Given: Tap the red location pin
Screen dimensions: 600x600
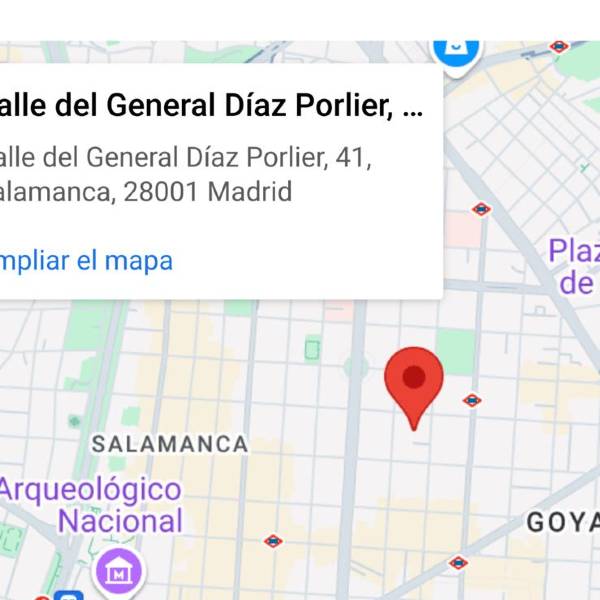Looking at the screenshot, I should click(414, 388).
